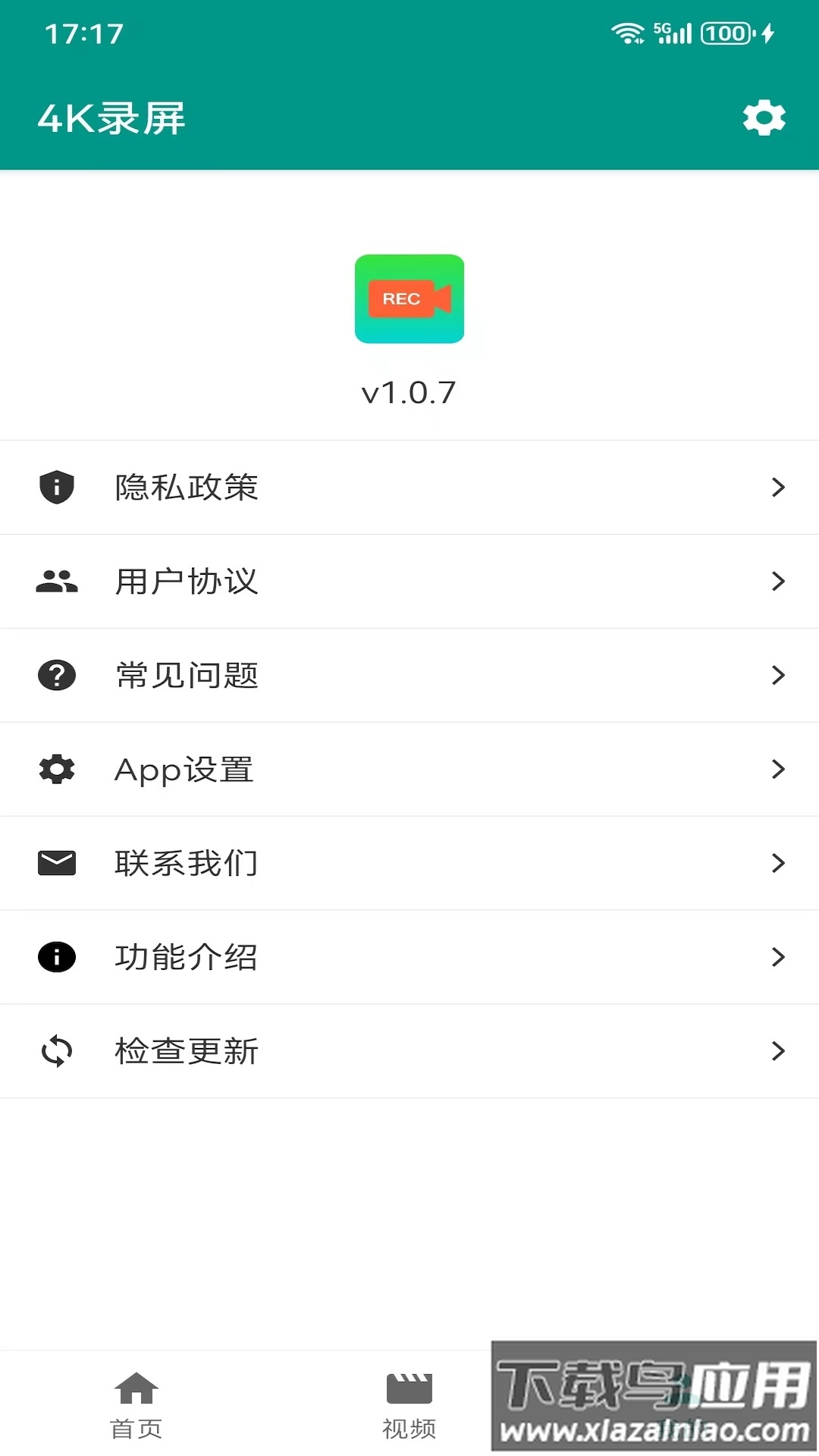The height and width of the screenshot is (1456, 819).
Task: Click the gear icon beside App设置
Action: [55, 769]
